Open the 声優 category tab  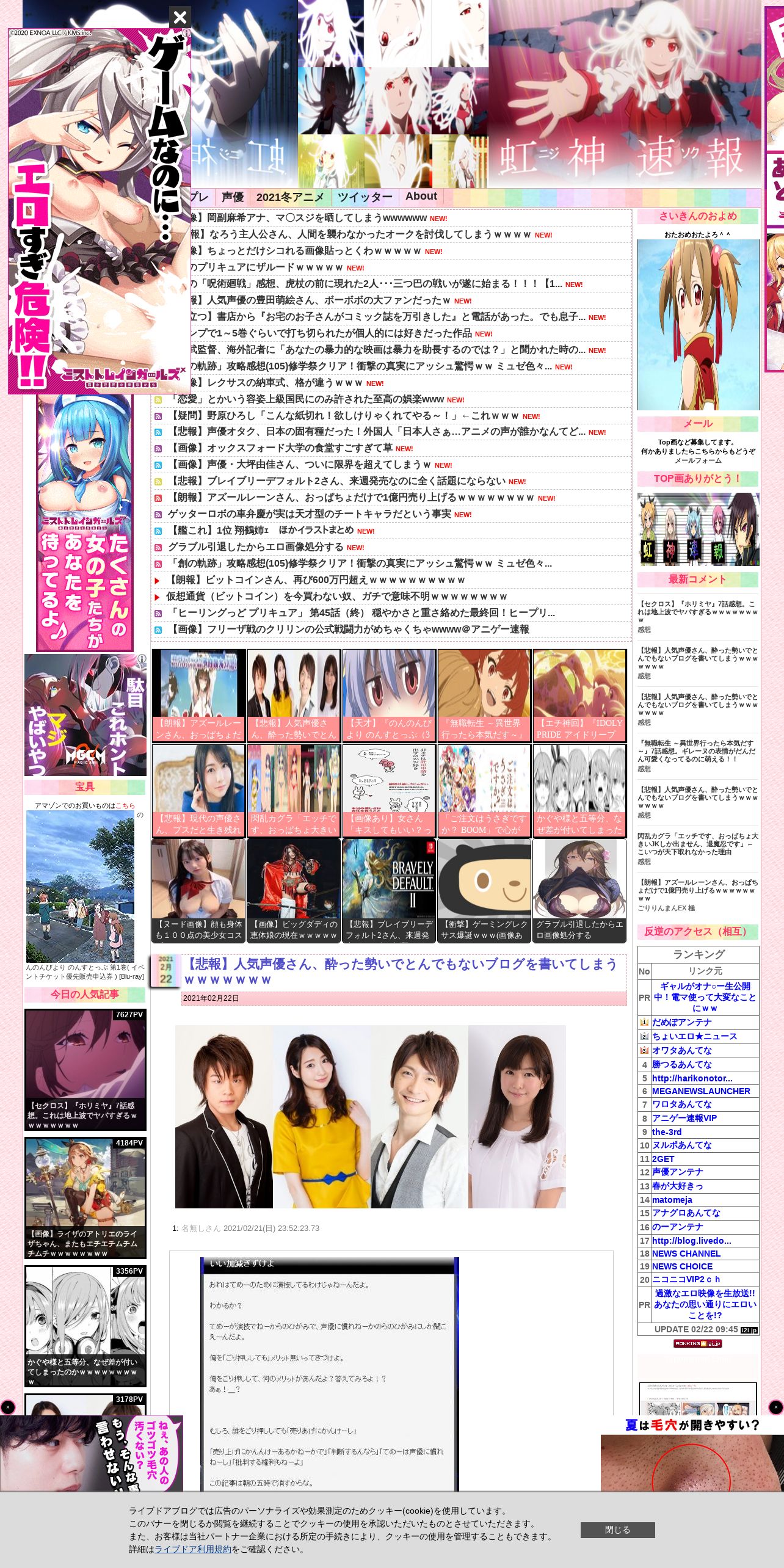click(x=233, y=197)
